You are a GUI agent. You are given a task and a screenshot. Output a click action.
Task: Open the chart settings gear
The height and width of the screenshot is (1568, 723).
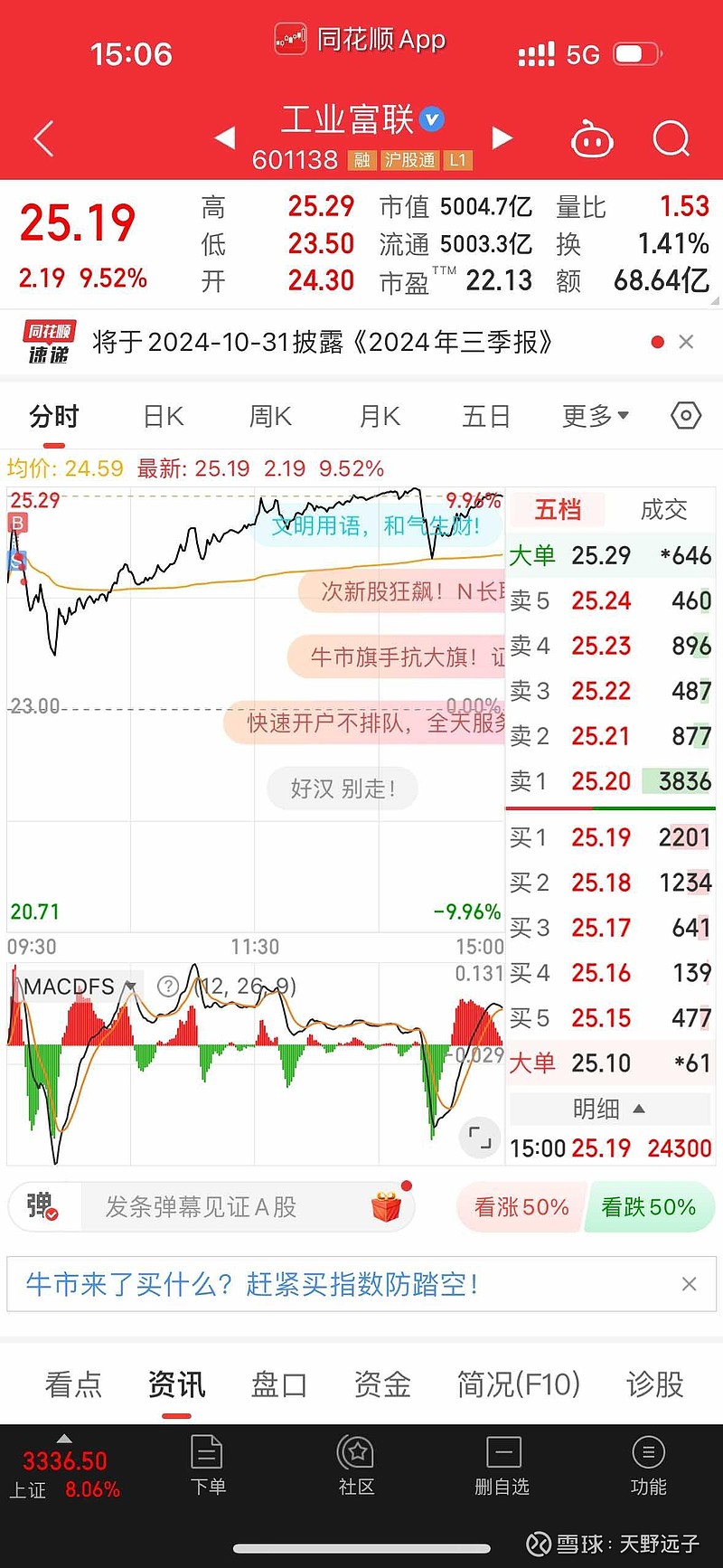pyautogui.click(x=685, y=415)
